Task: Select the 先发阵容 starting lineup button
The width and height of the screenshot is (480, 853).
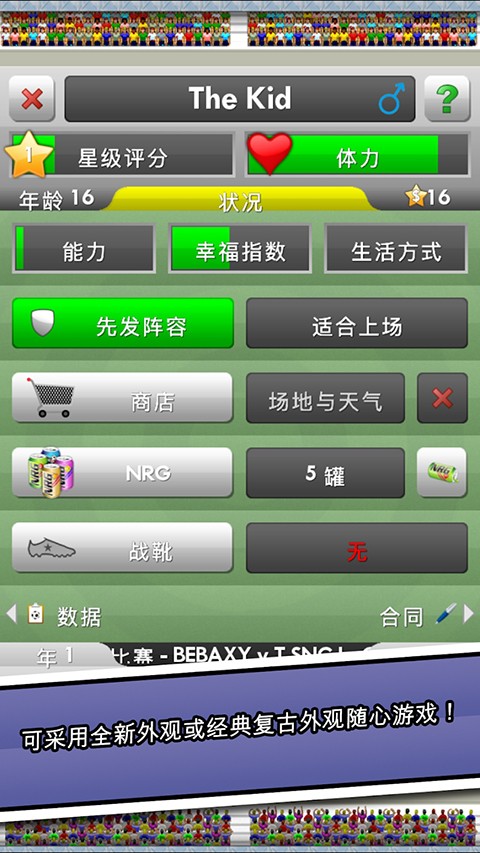Action: [123, 323]
